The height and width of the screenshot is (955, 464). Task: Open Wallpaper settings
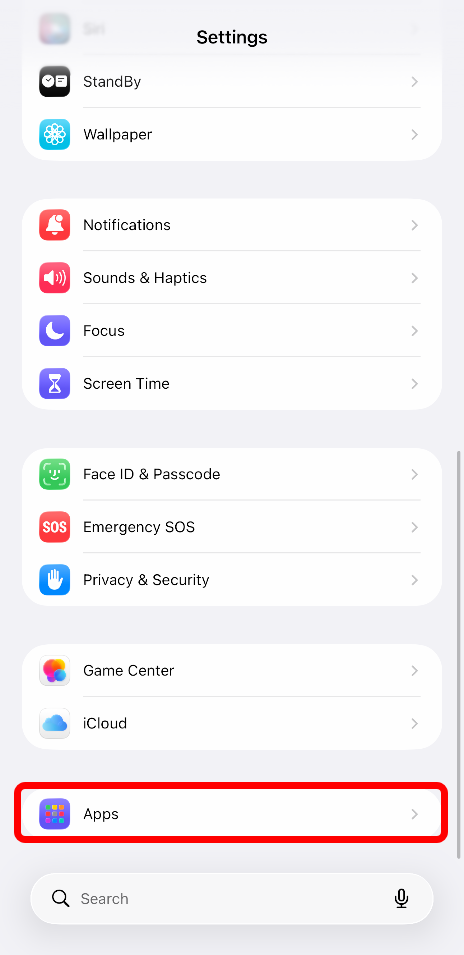(231, 135)
